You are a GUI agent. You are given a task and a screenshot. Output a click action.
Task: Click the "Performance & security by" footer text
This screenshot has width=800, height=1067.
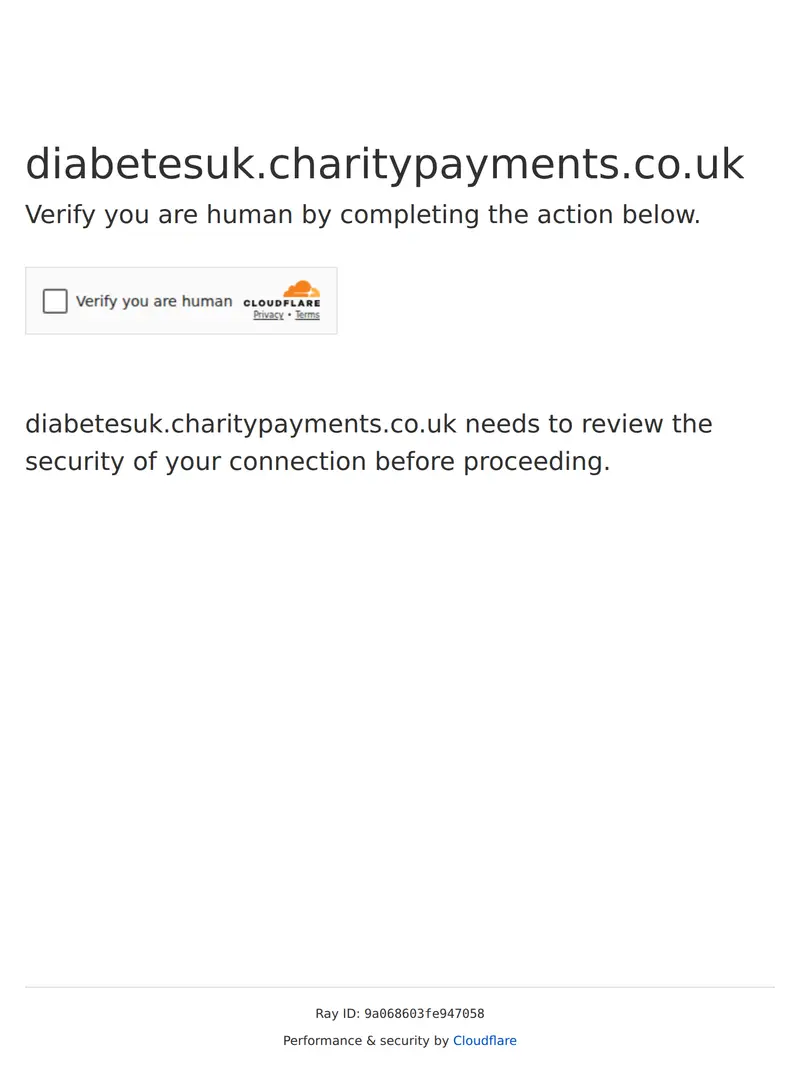tap(367, 1040)
